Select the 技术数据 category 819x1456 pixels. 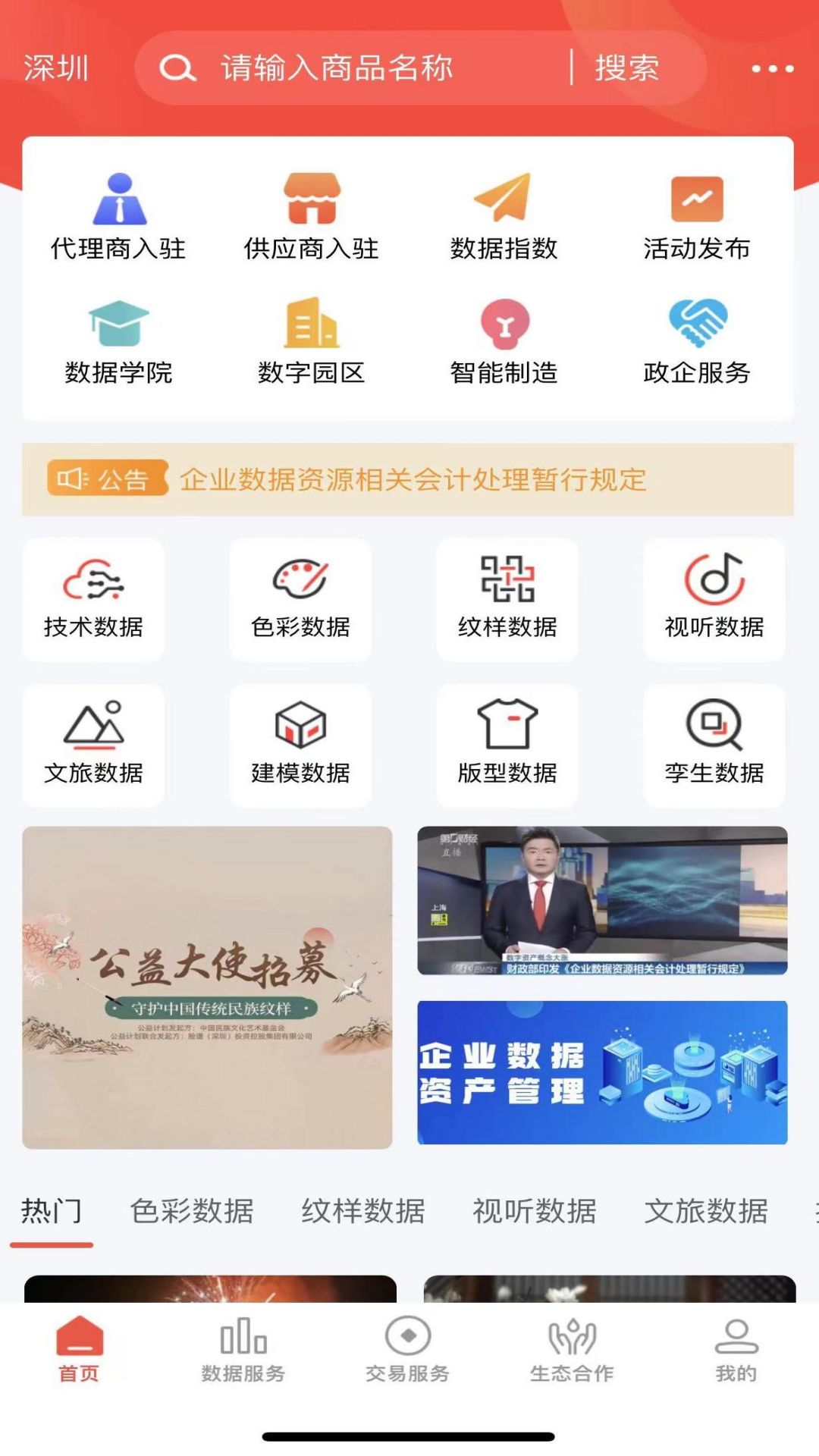pyautogui.click(x=93, y=600)
